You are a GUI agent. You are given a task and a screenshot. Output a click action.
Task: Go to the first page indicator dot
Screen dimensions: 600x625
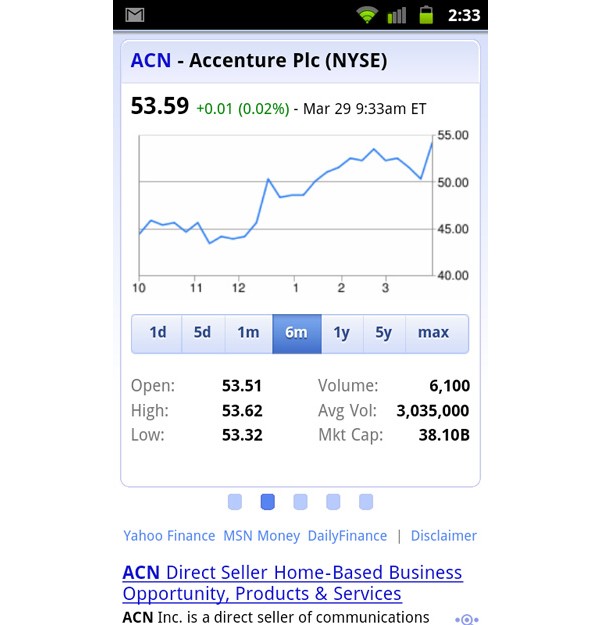[235, 502]
